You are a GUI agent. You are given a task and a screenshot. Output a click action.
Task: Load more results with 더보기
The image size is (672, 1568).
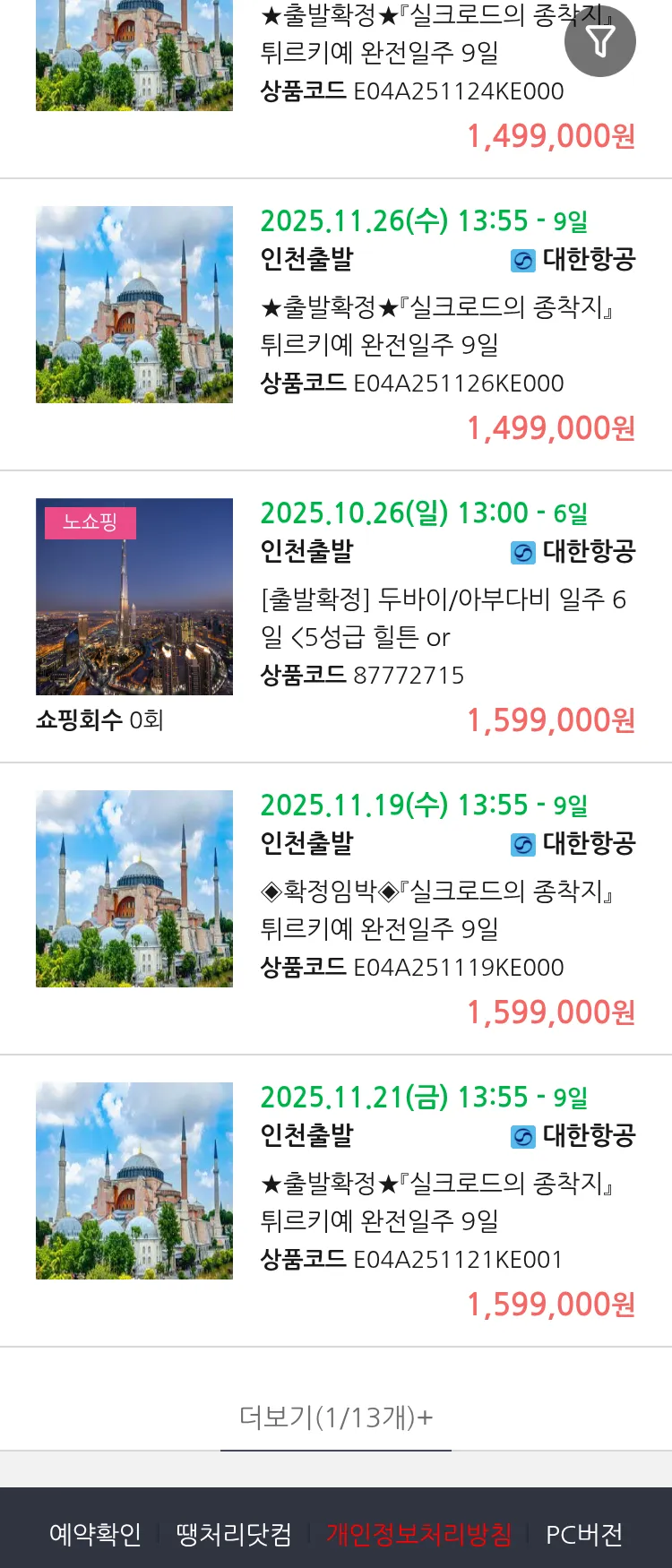pos(336,1417)
